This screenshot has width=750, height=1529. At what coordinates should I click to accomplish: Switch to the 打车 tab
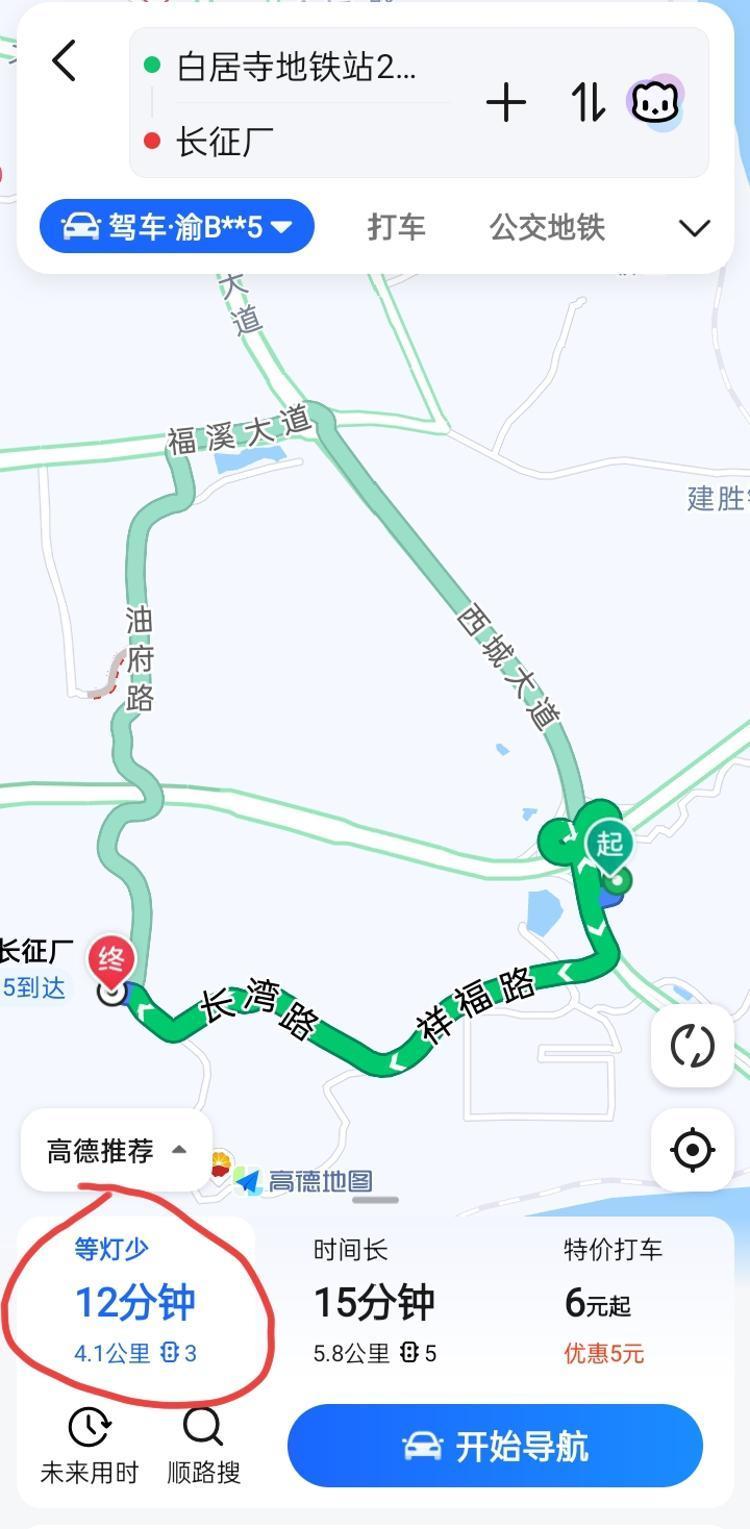(396, 228)
